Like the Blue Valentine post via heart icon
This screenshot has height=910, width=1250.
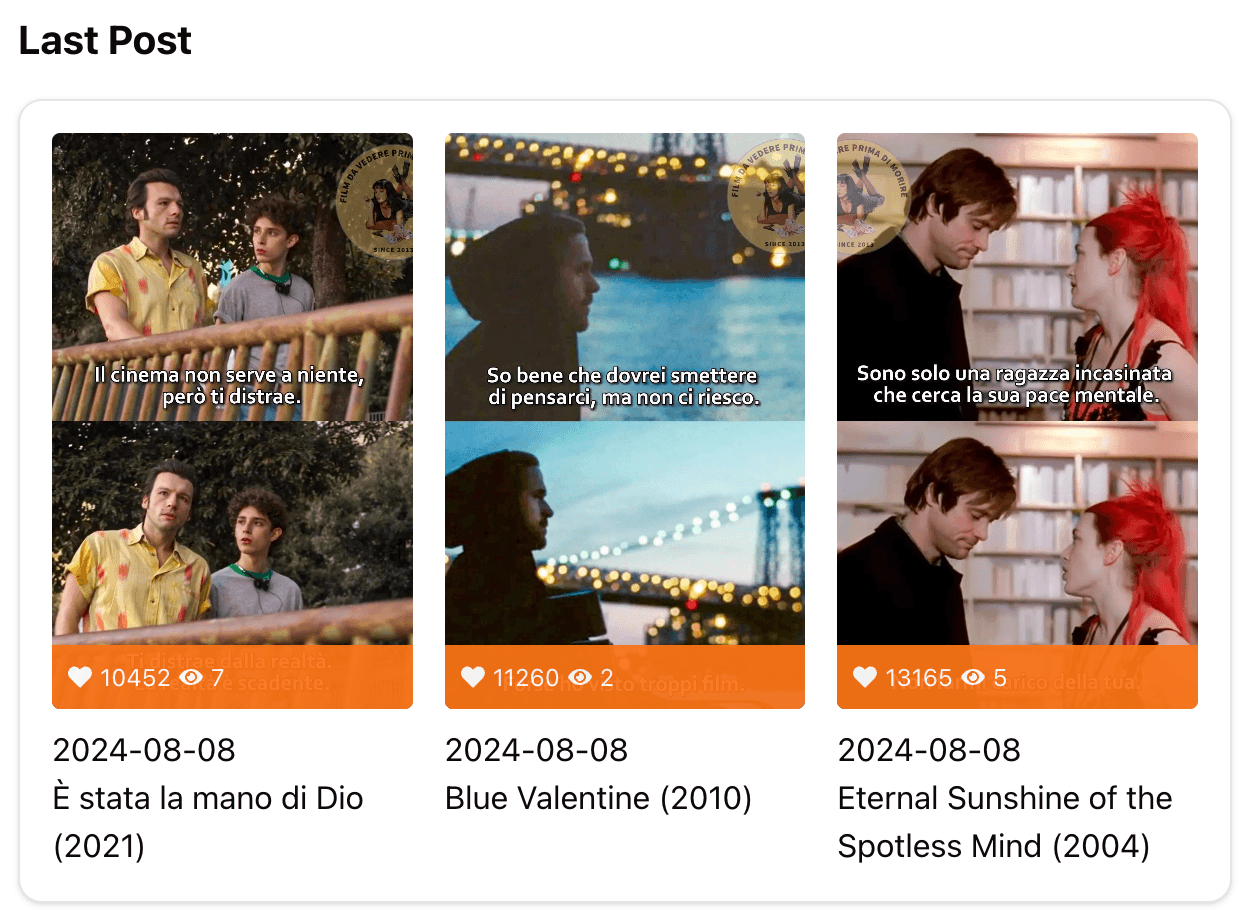click(473, 678)
